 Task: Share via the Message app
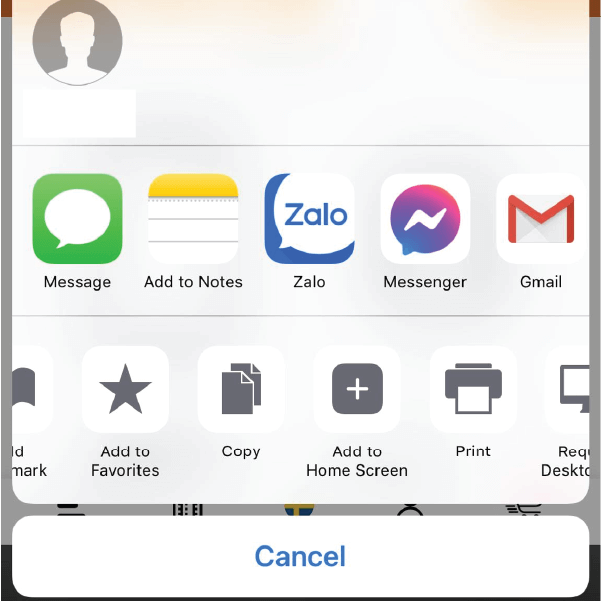coord(77,219)
